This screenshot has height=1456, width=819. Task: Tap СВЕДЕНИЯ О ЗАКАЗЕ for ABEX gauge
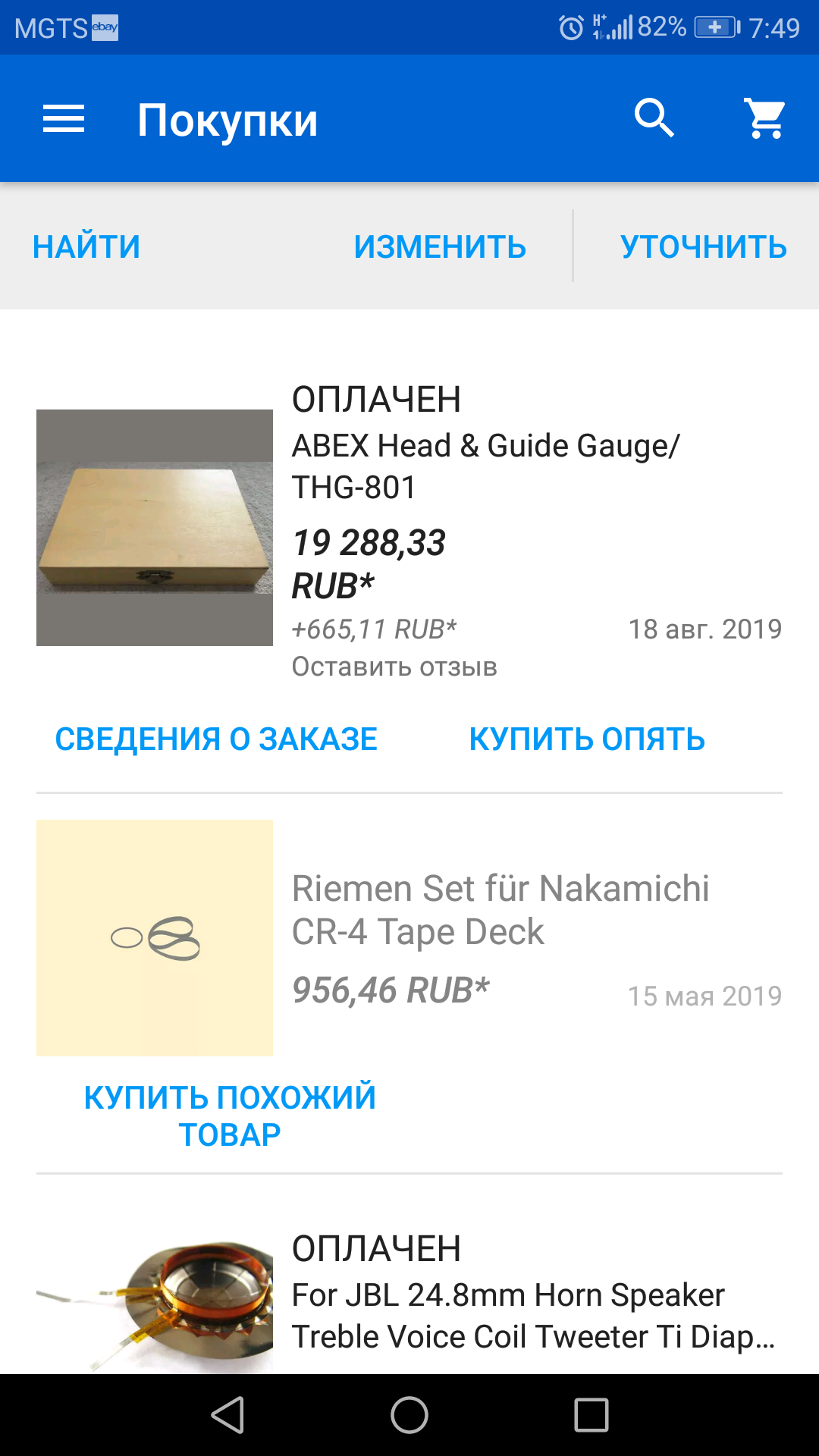coord(216,739)
